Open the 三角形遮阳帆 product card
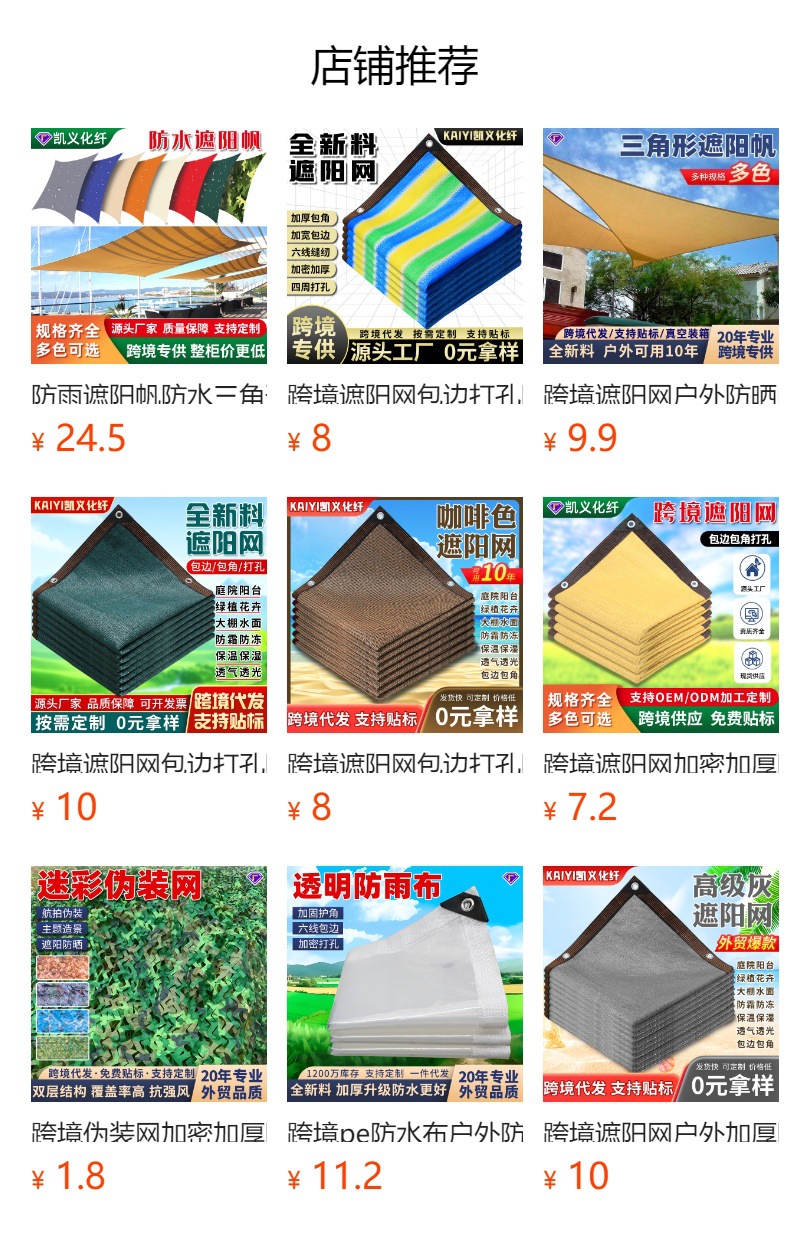 coord(661,246)
